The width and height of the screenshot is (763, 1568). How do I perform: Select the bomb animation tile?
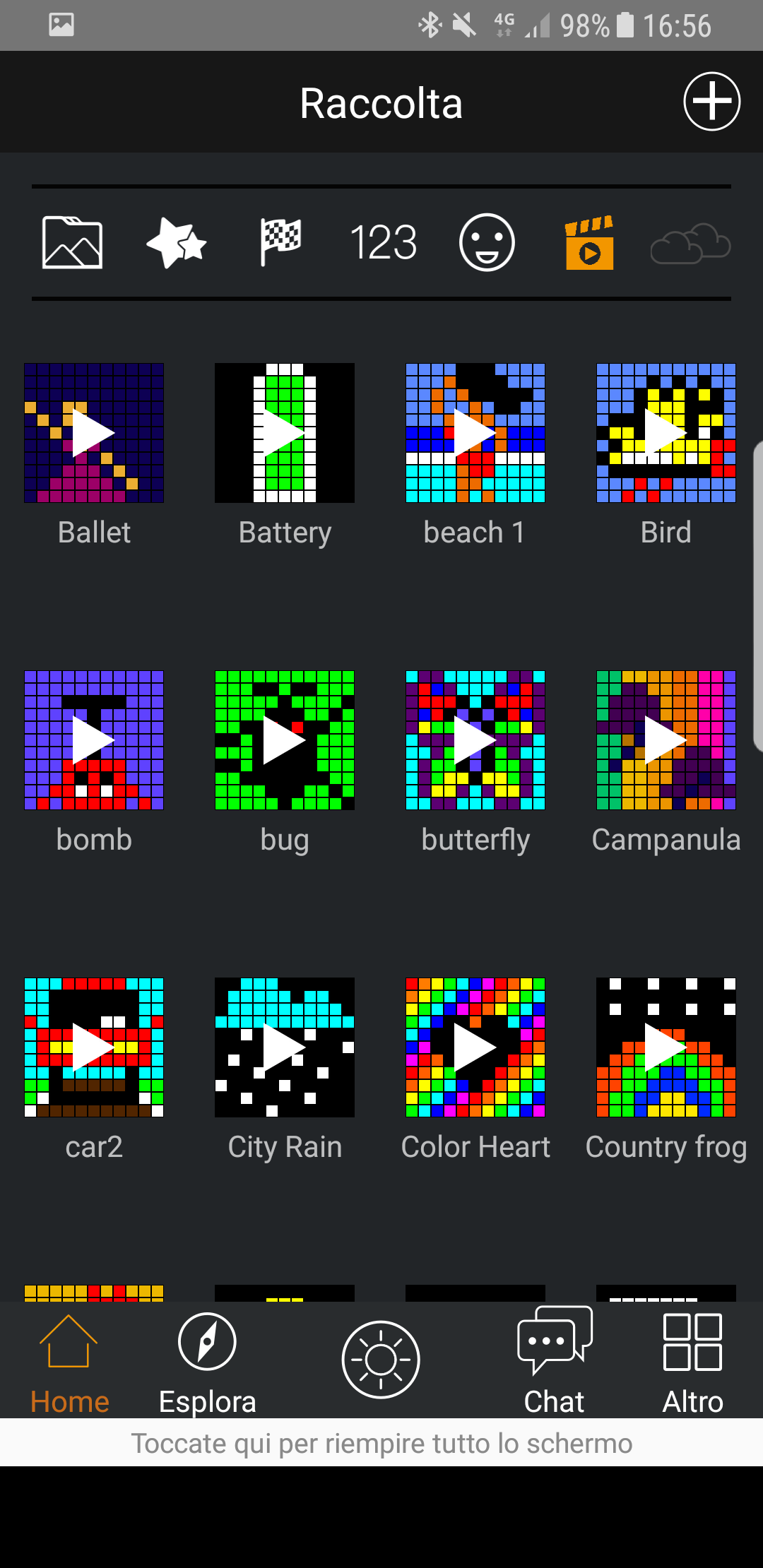[x=94, y=740]
